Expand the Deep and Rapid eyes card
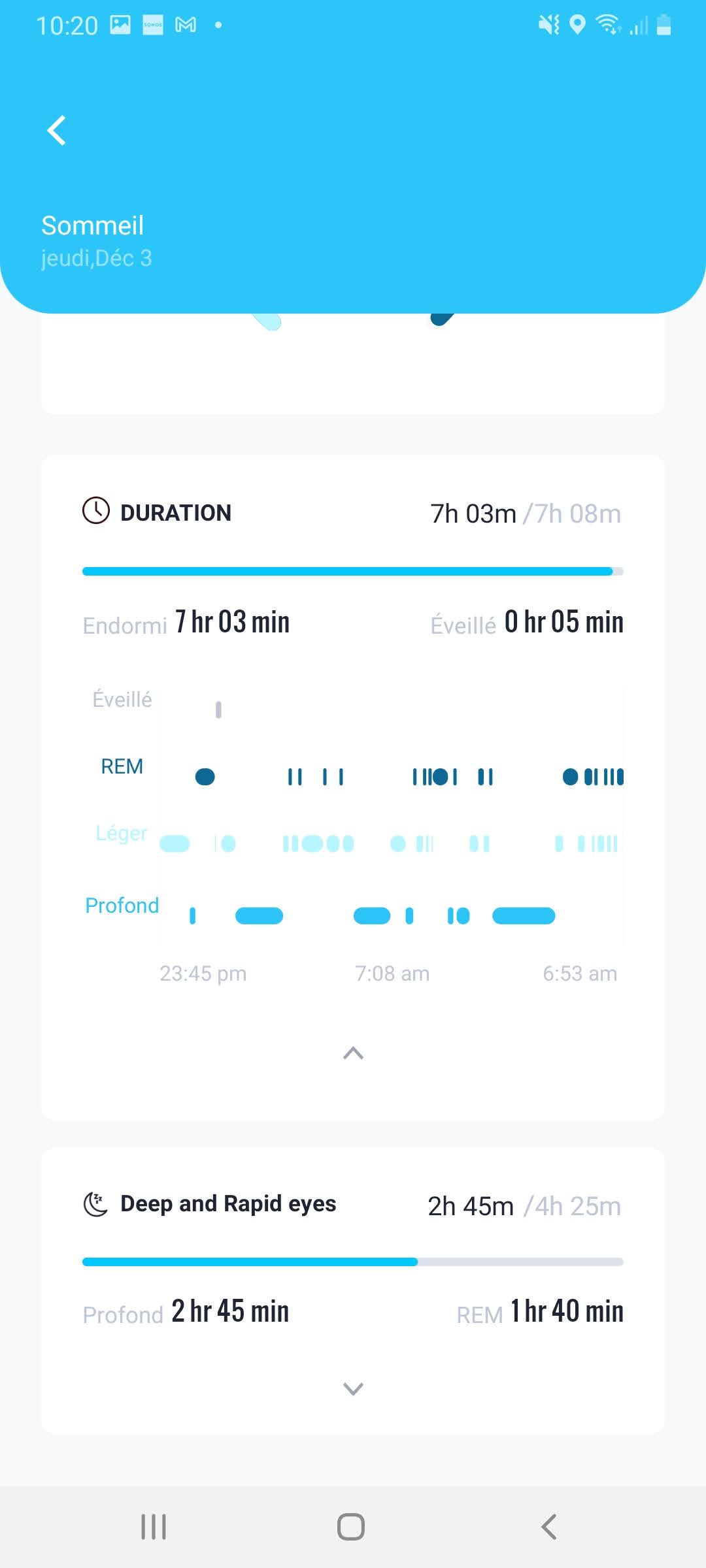 coord(353,1388)
